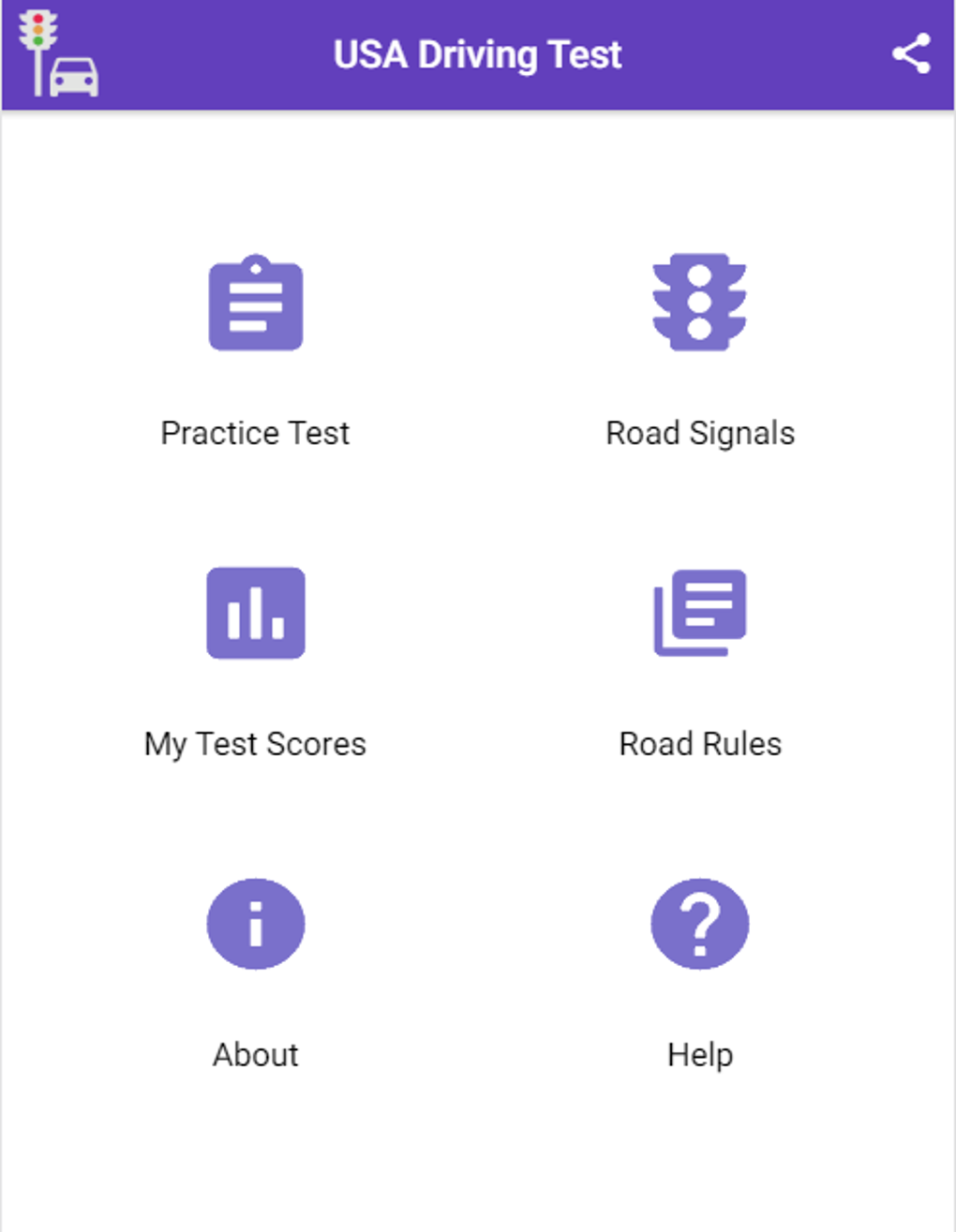Tap the "USA Driving Test" title
The image size is (956, 1232).
[477, 54]
